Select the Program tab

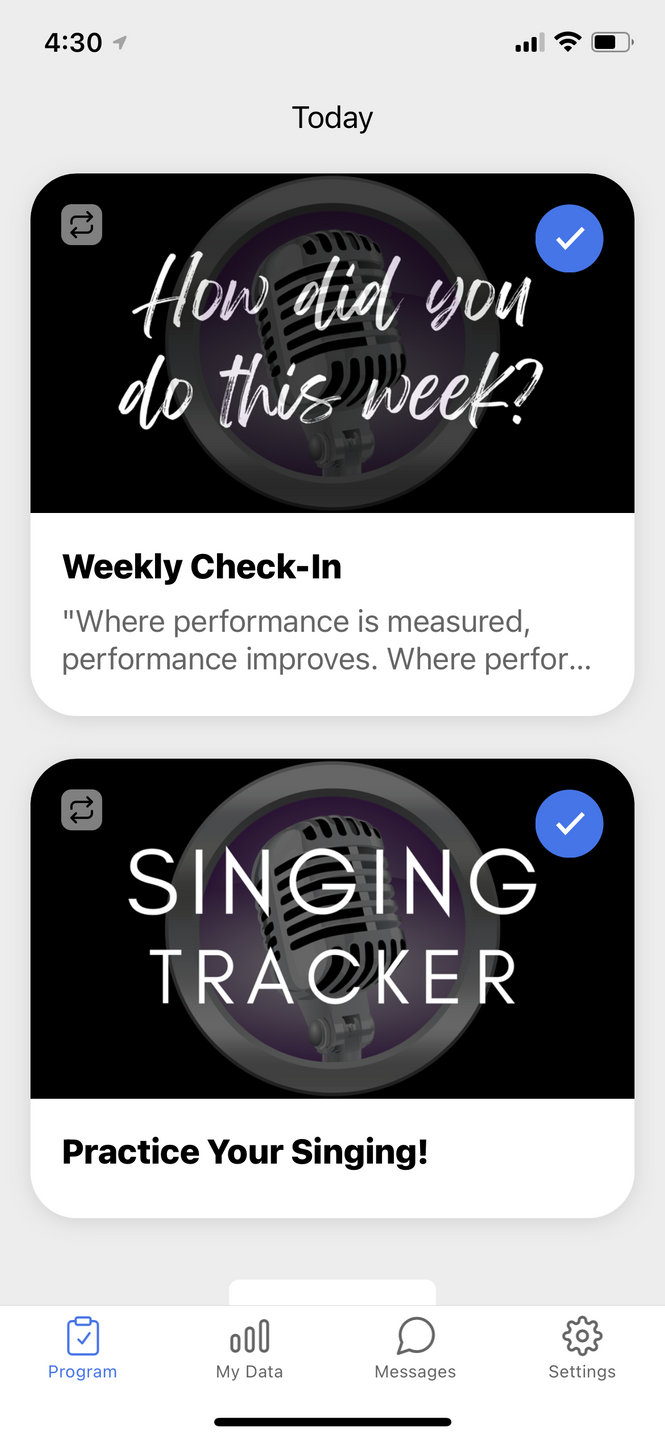coord(83,1348)
